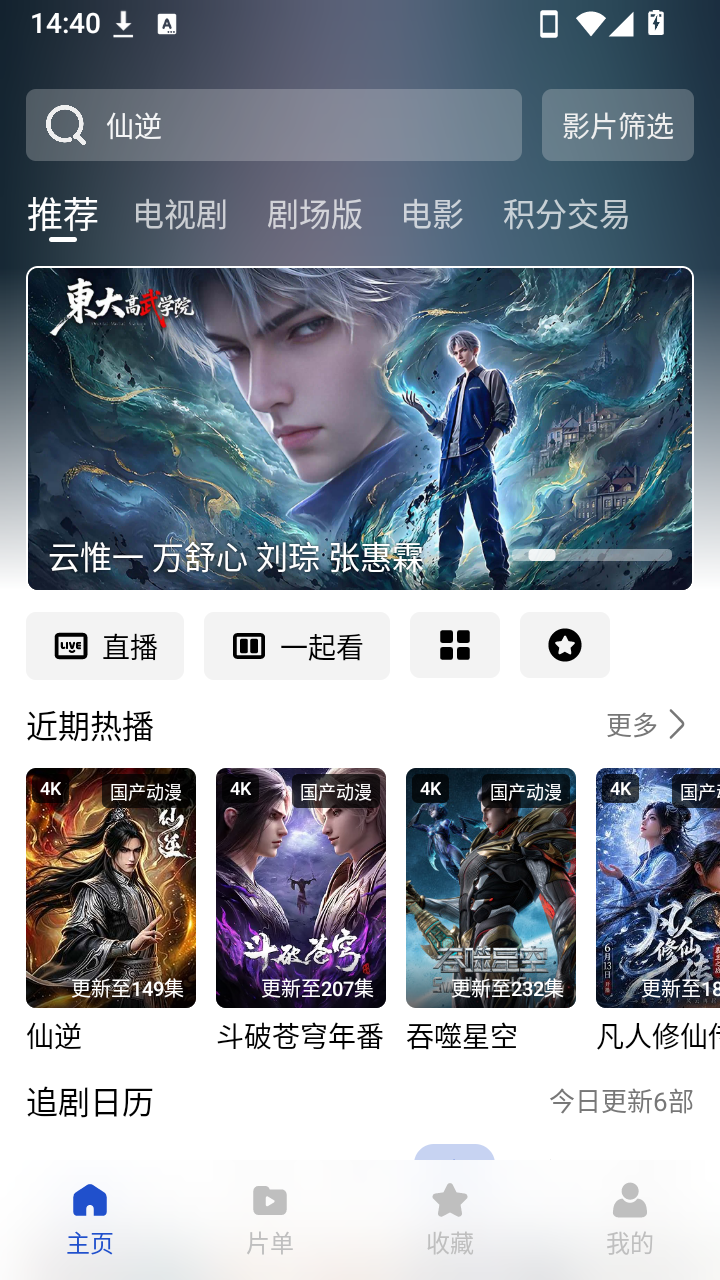Switch to the 剧场版 tab
Image resolution: width=720 pixels, height=1280 pixels.
point(314,214)
